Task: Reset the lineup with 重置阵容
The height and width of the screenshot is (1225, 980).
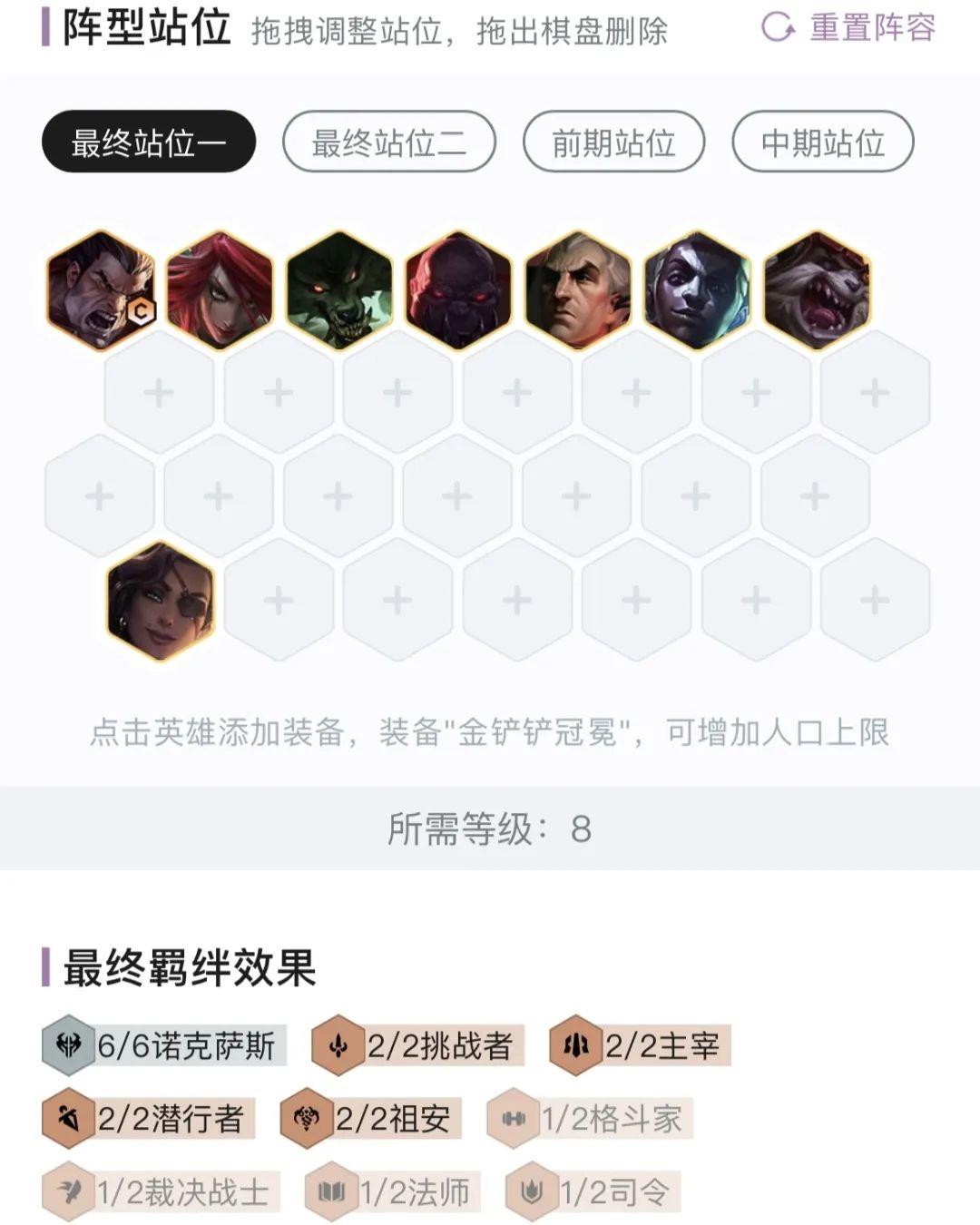Action: tap(848, 27)
